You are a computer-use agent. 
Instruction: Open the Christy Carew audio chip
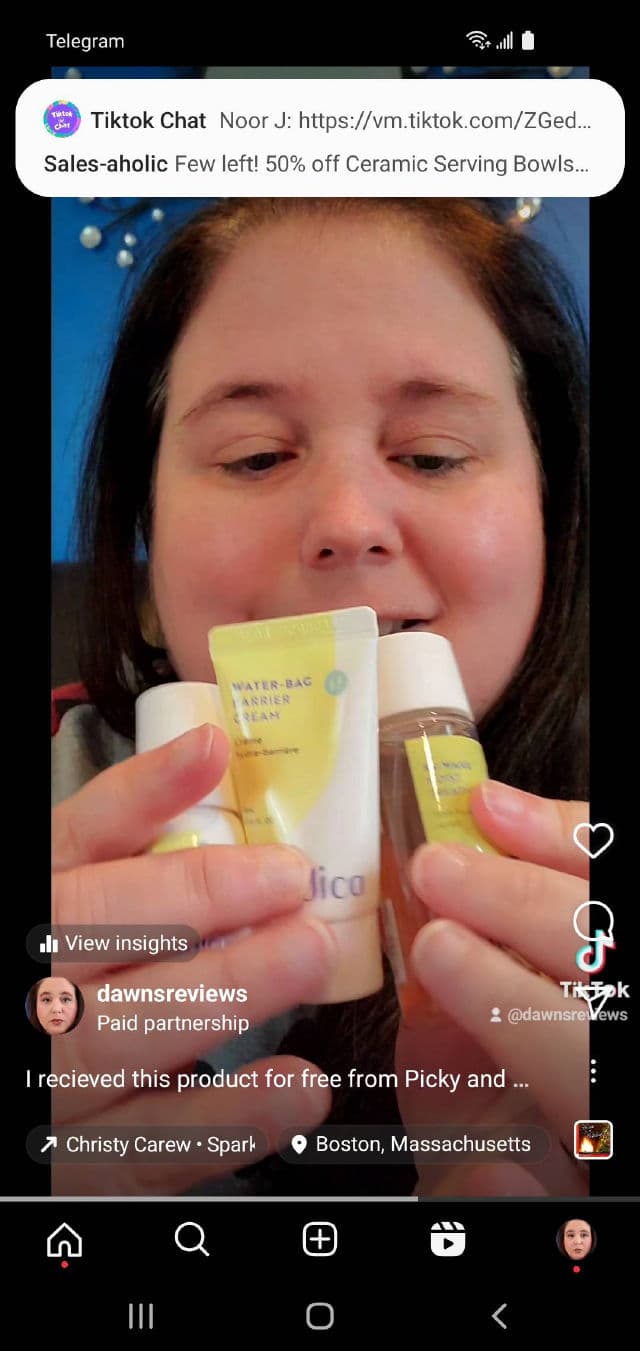coord(147,1144)
